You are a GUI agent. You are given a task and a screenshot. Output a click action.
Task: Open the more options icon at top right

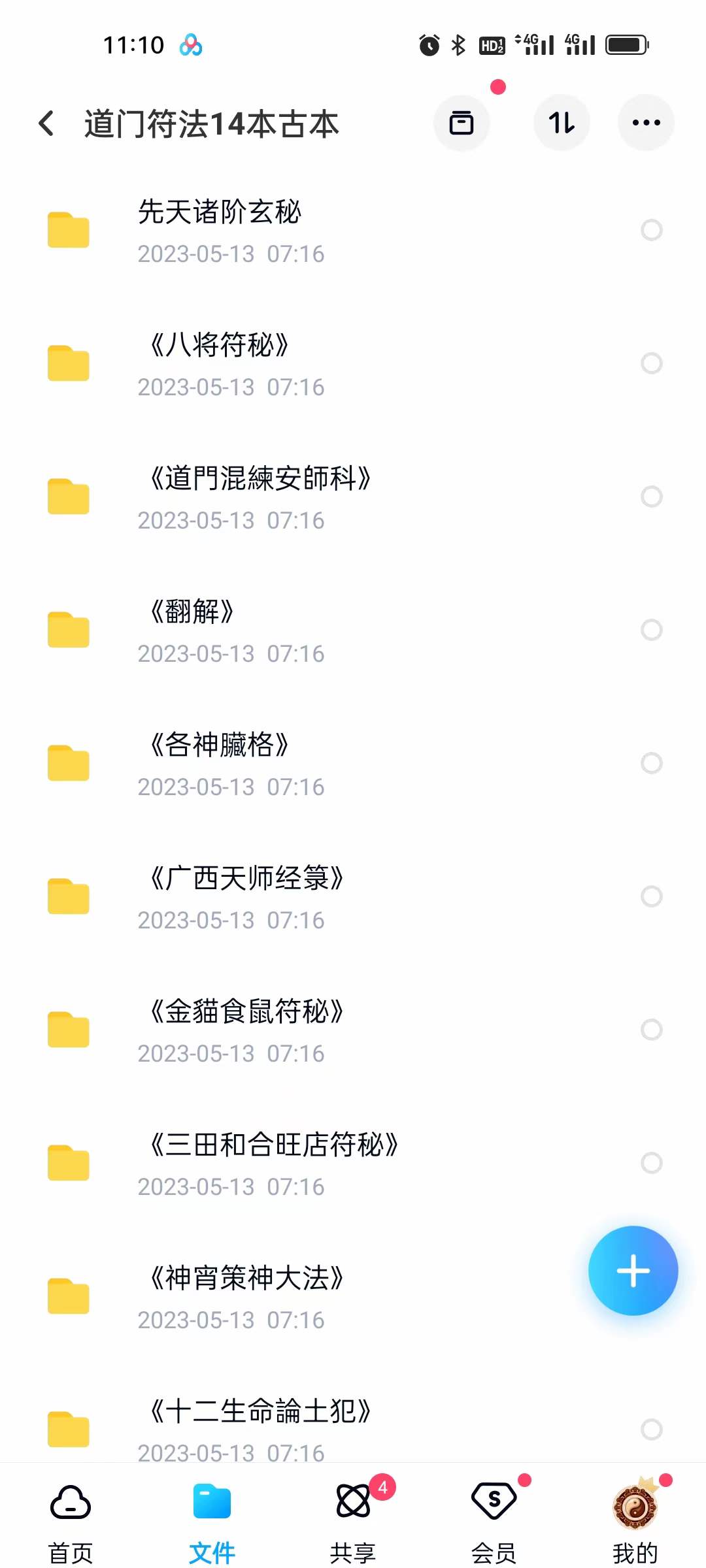646,123
